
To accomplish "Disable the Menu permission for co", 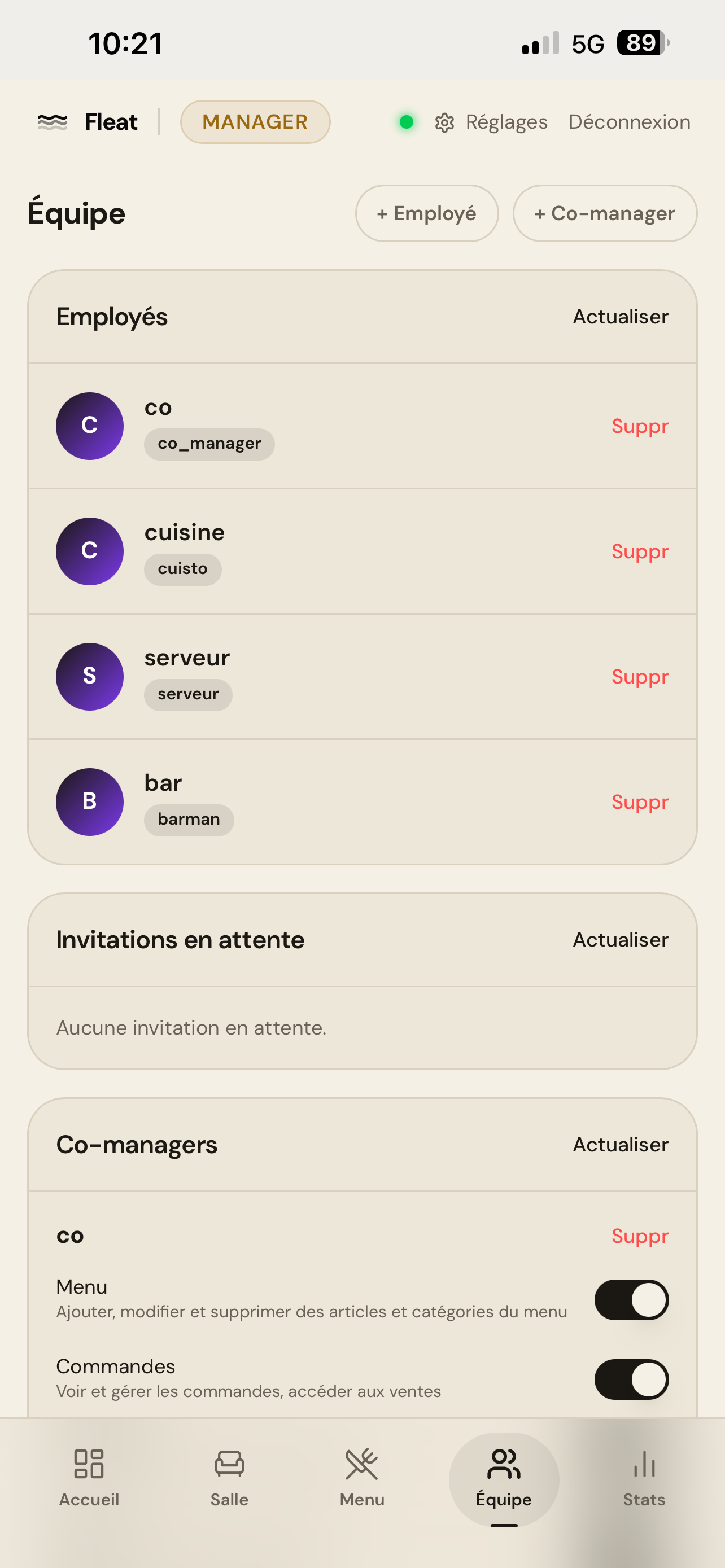I will click(x=632, y=1299).
